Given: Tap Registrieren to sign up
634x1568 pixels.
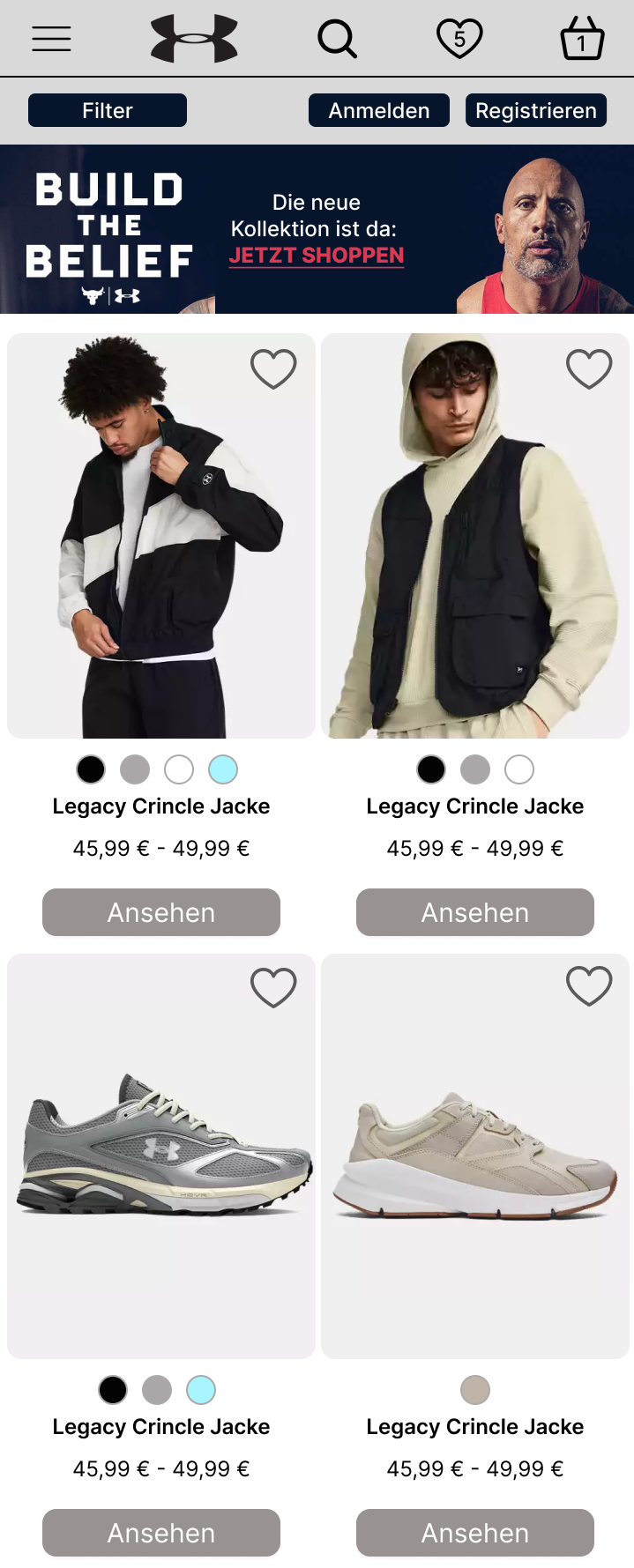Looking at the screenshot, I should 536,110.
